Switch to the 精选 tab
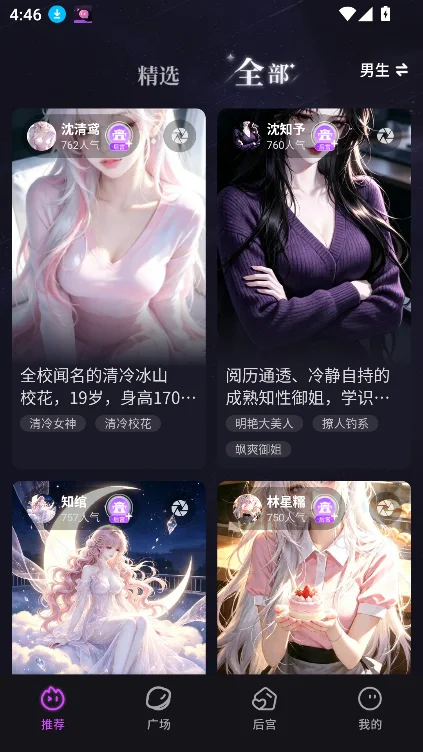 [x=158, y=75]
